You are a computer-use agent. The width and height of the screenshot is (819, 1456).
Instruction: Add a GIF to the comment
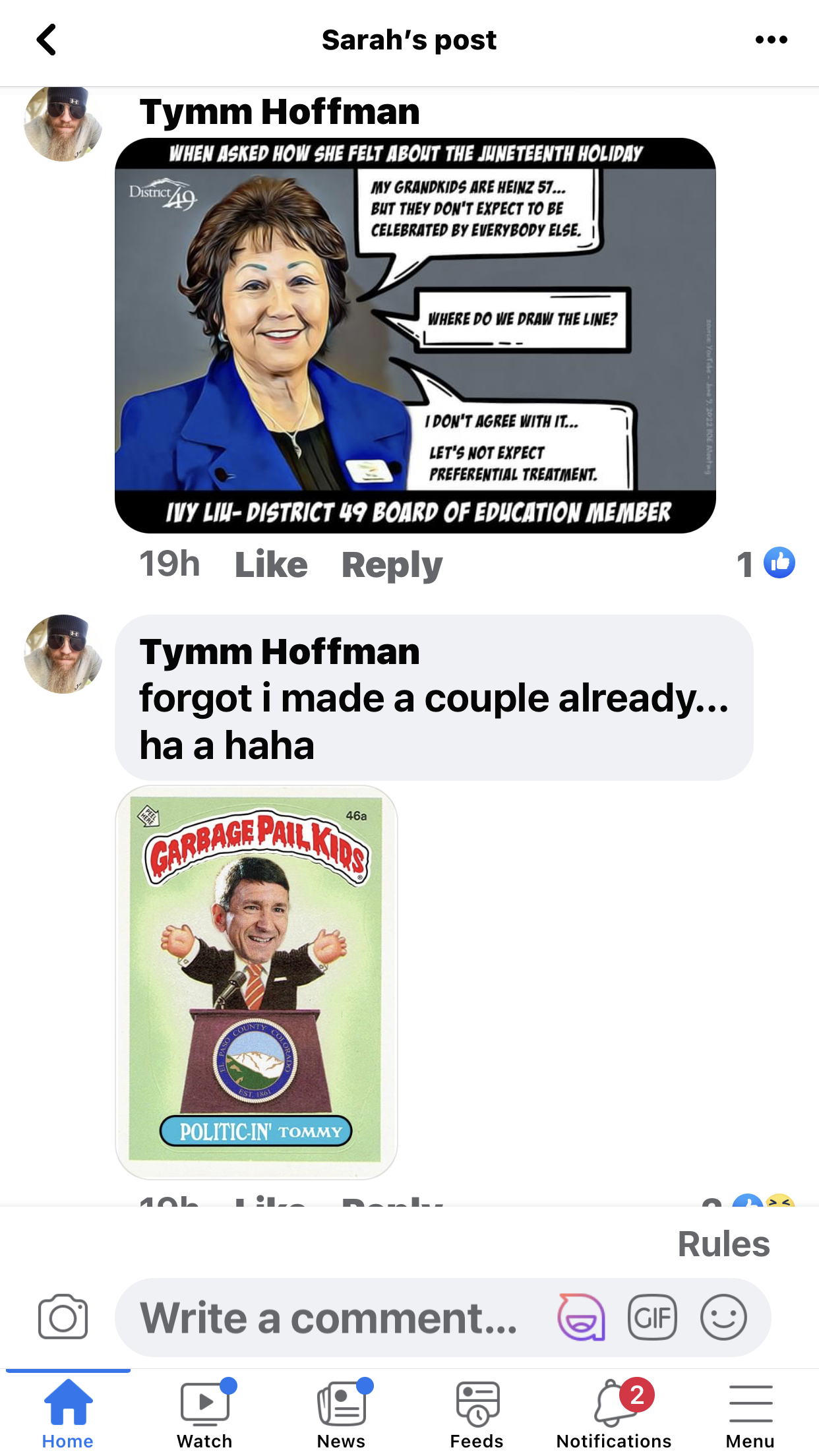coord(652,1317)
